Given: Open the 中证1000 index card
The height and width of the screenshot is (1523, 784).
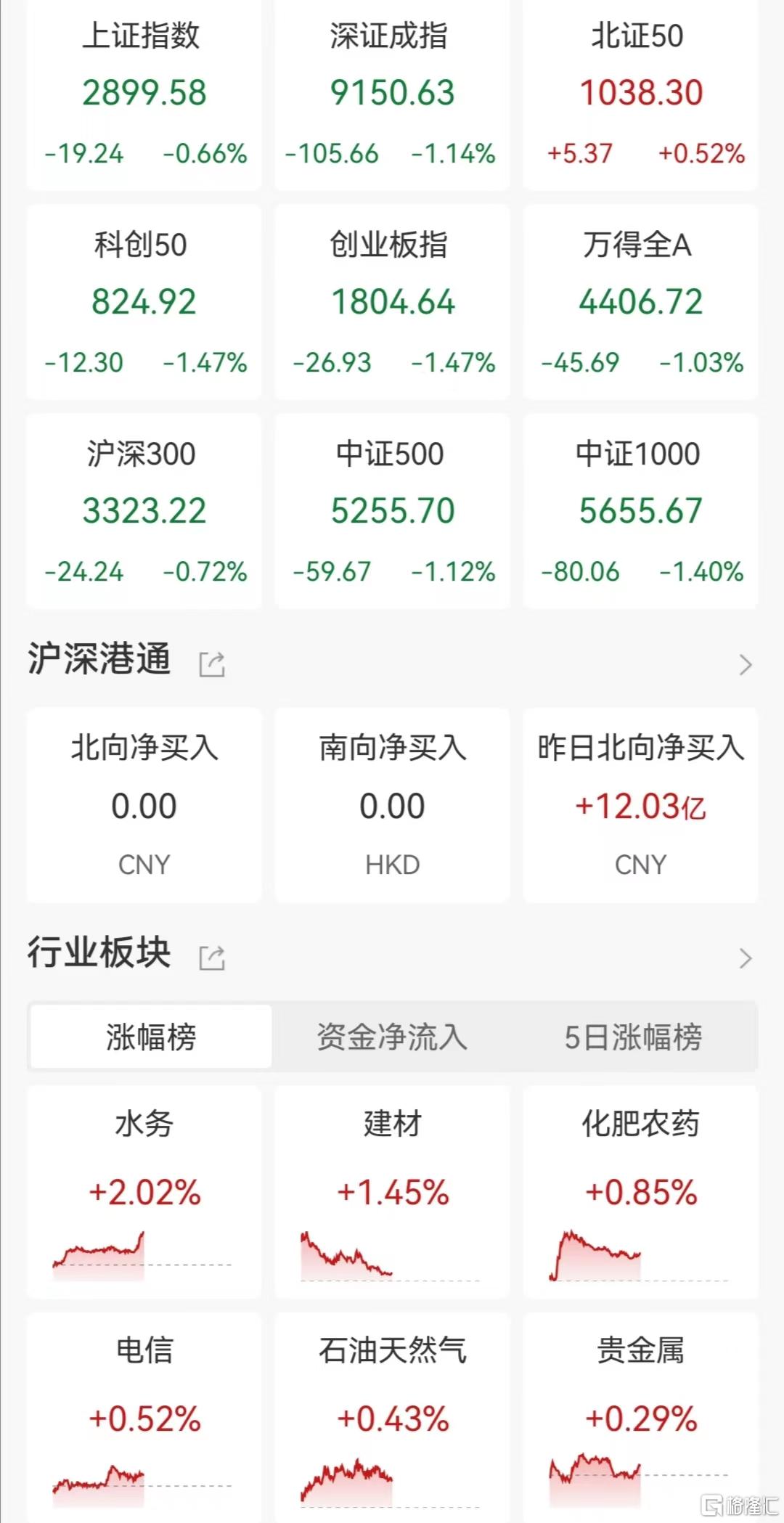Looking at the screenshot, I should click(x=640, y=511).
